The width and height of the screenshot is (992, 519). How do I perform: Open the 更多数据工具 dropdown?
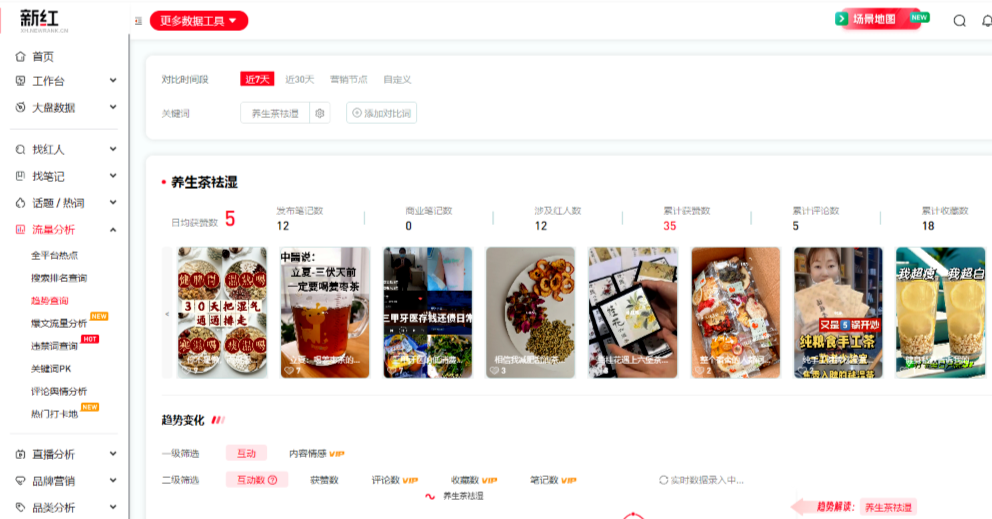click(x=199, y=20)
